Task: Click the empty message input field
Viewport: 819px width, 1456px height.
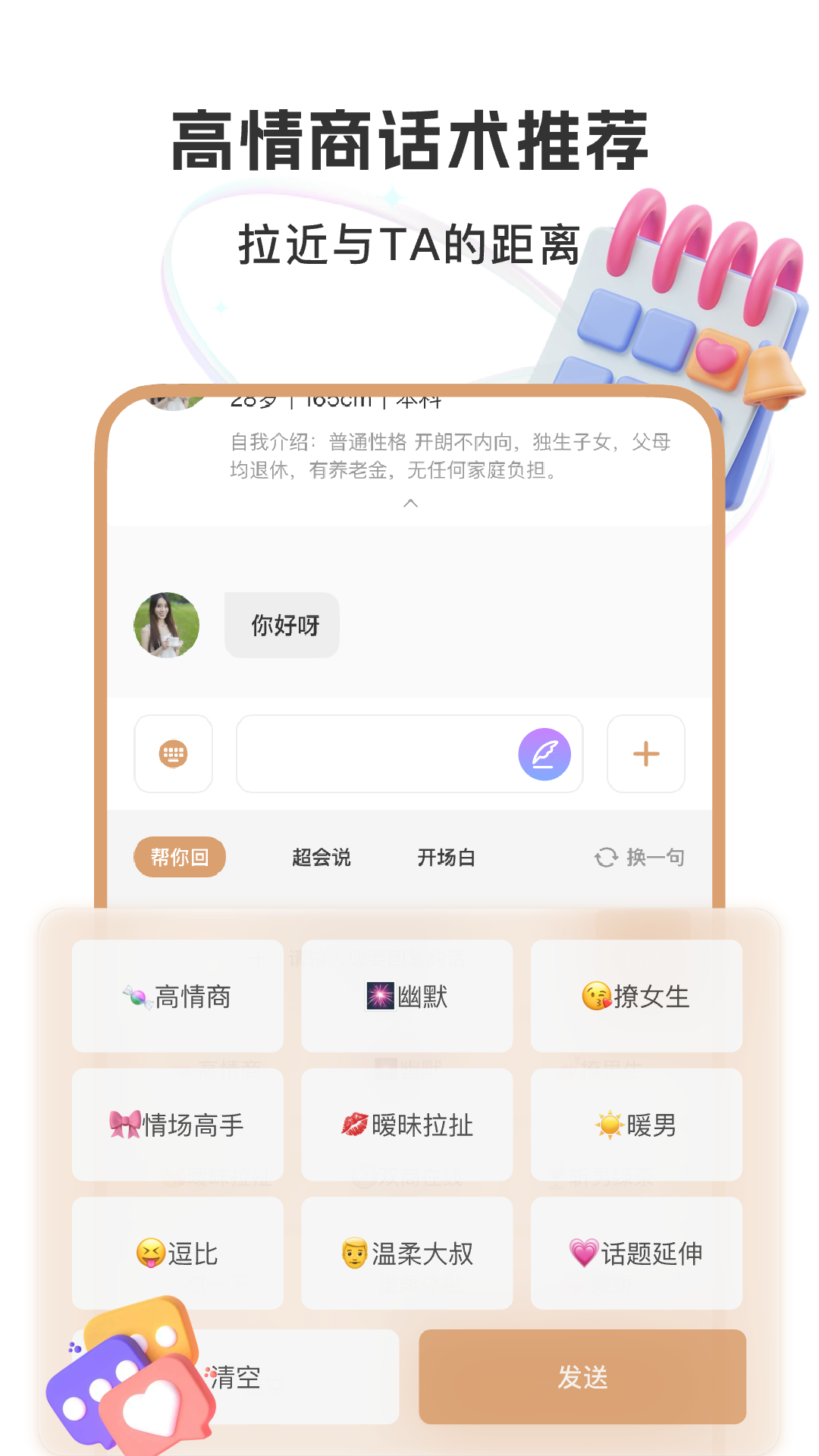Action: tap(379, 754)
